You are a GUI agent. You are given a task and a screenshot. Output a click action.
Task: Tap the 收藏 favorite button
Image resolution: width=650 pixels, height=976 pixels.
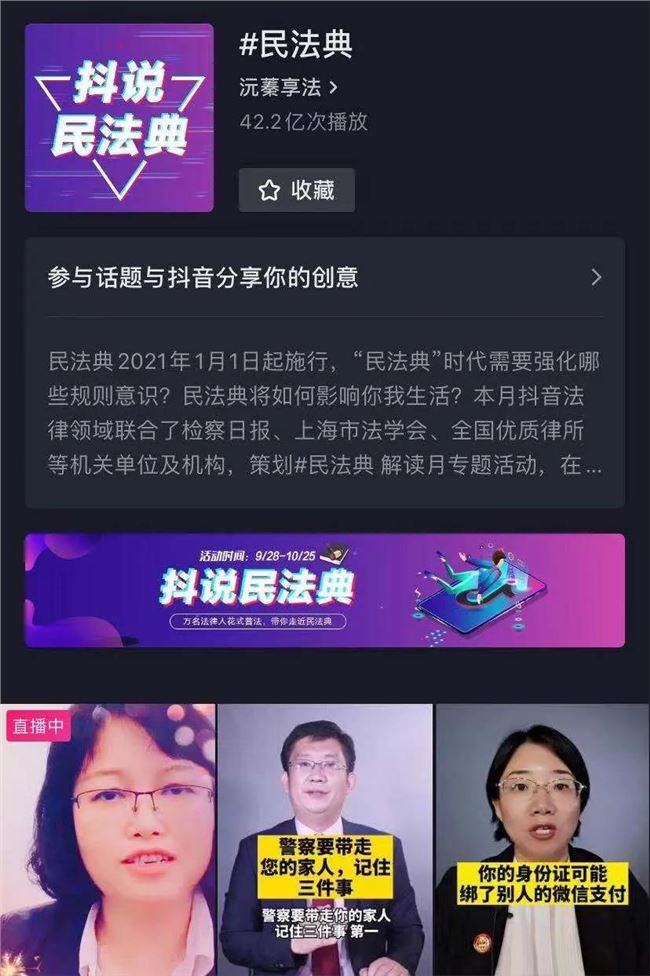tap(296, 190)
